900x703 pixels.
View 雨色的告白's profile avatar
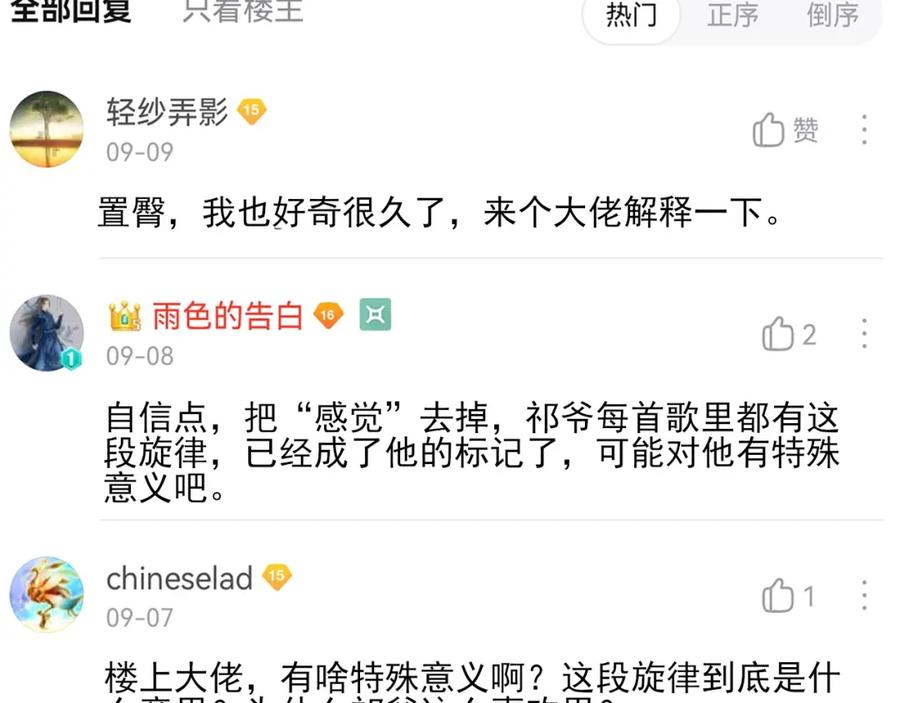click(46, 332)
